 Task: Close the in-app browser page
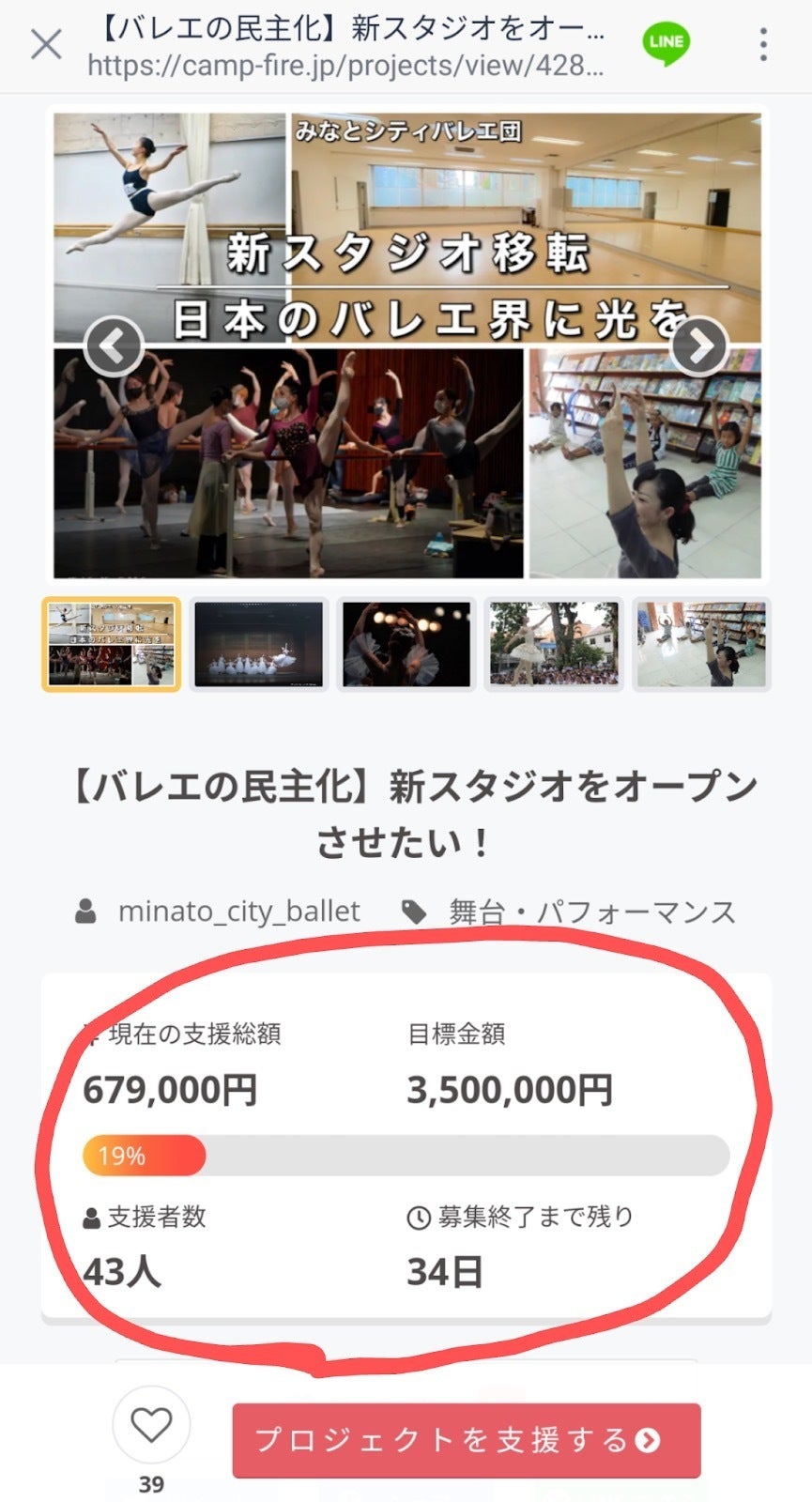(46, 43)
